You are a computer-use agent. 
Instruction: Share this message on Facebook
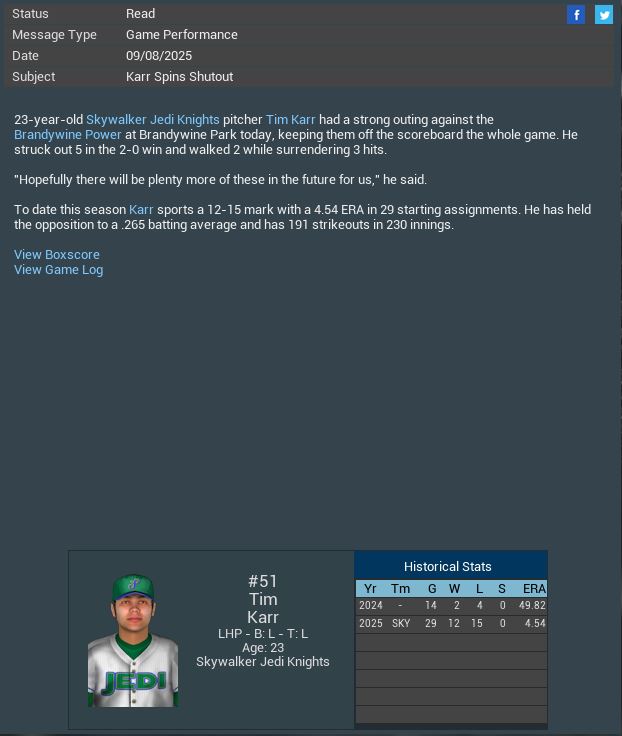[576, 14]
